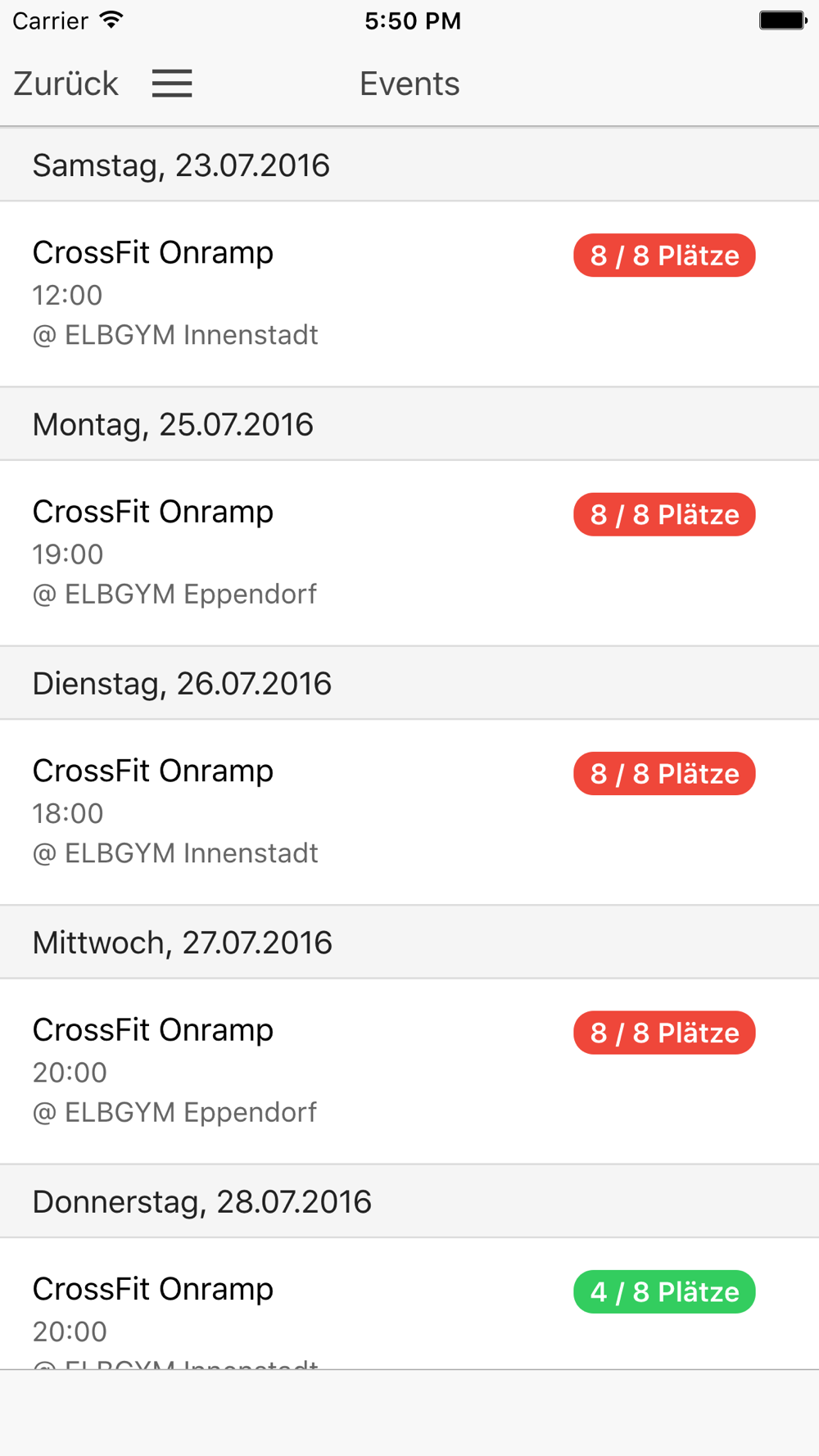Open the Samstag 23.07.2016 CrossFit Onramp event
The image size is (819, 1456).
tap(328, 293)
